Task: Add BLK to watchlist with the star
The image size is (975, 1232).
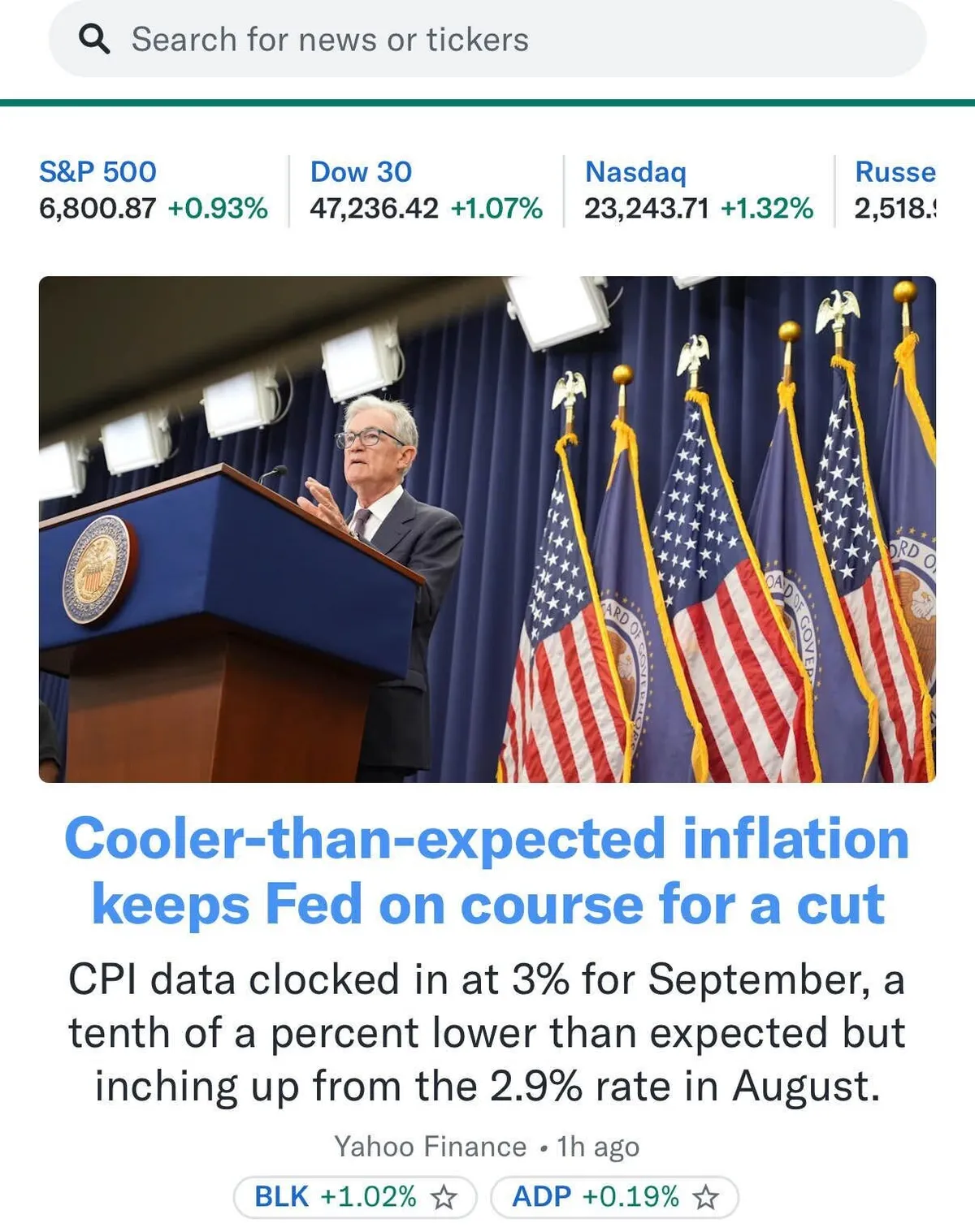Action: (444, 1197)
